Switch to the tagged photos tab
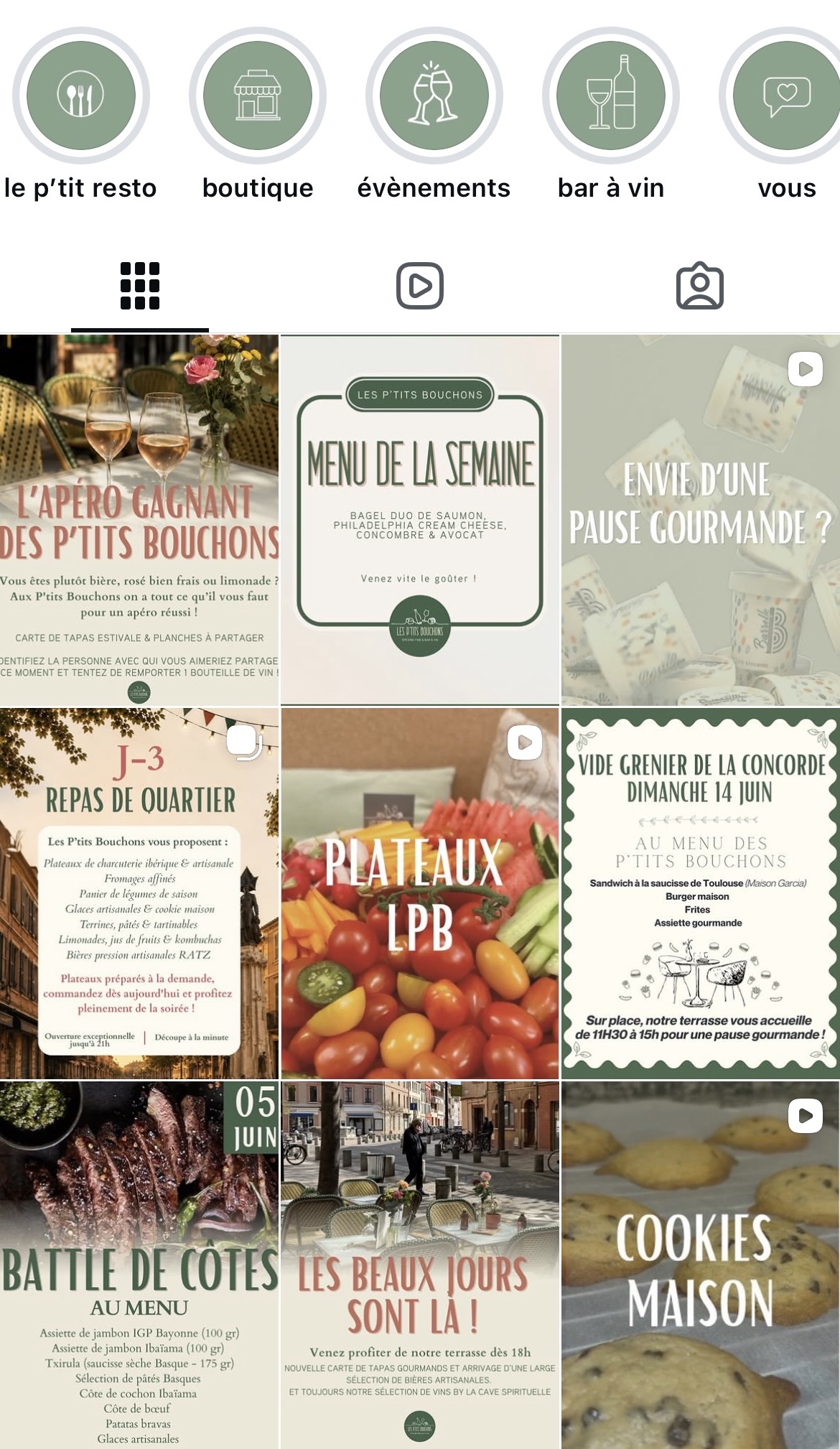 pos(700,286)
